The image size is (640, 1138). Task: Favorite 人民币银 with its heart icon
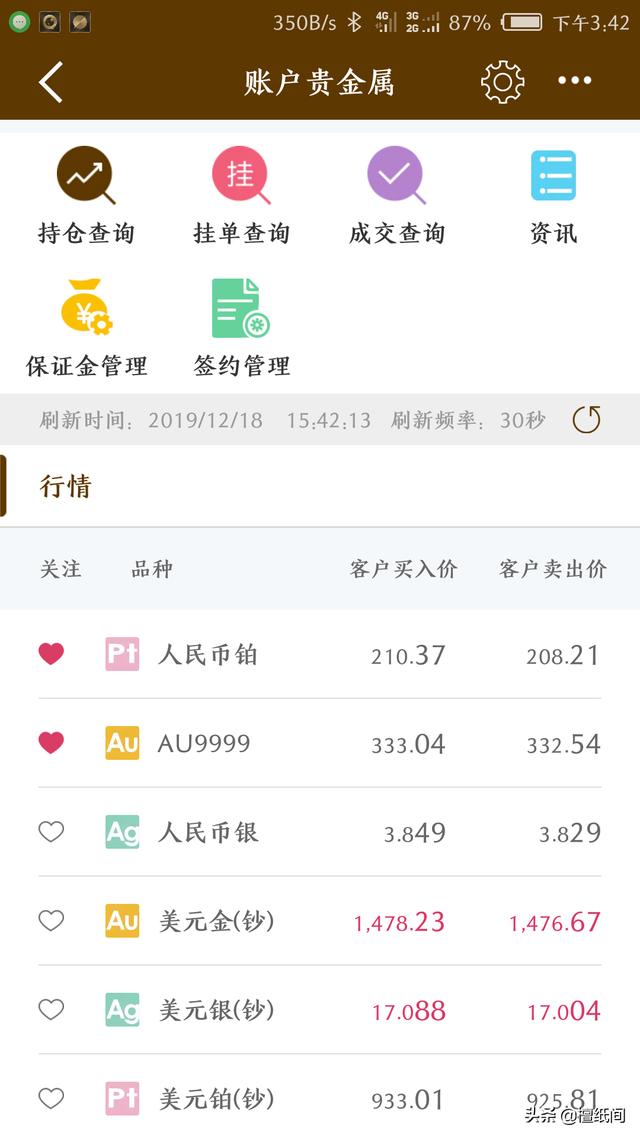pyautogui.click(x=51, y=832)
